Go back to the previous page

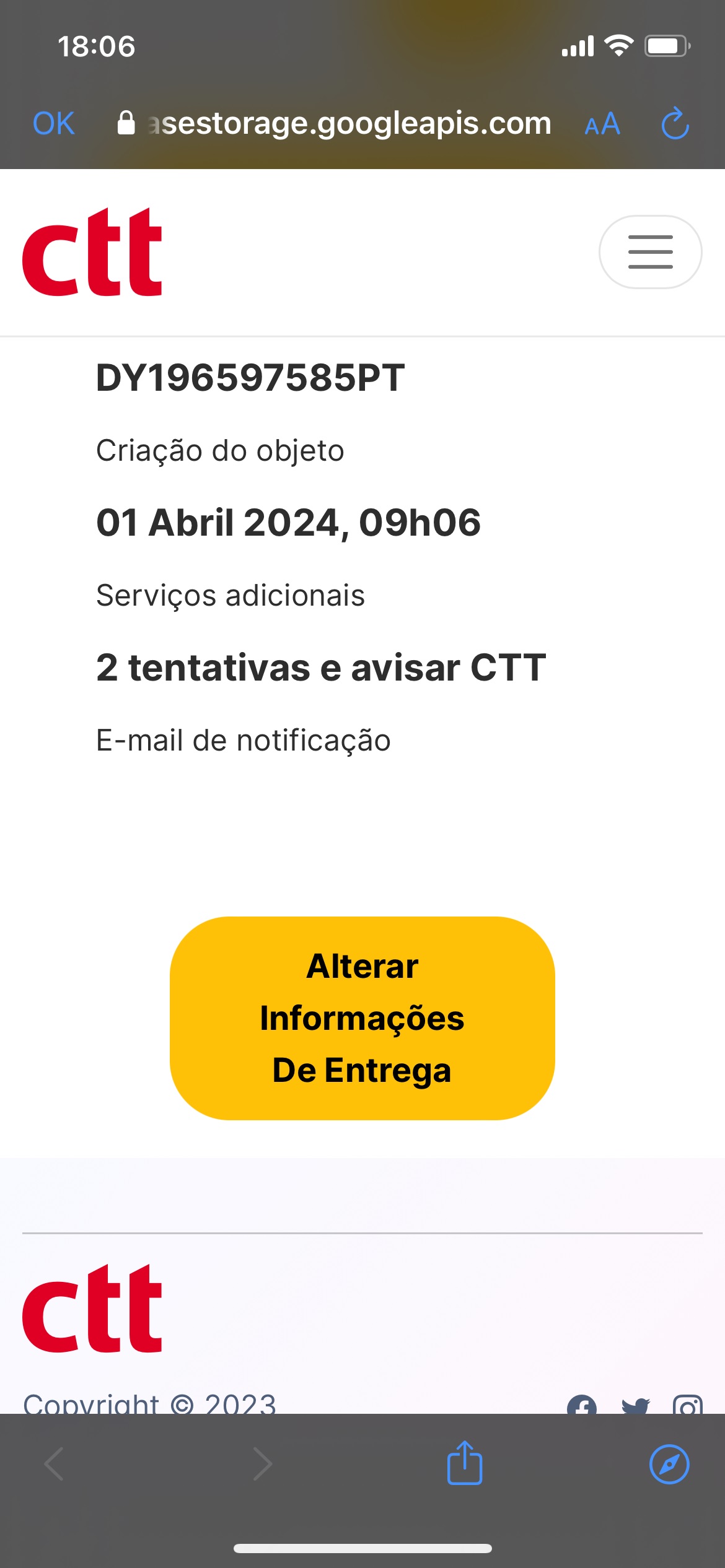pyautogui.click(x=53, y=1468)
